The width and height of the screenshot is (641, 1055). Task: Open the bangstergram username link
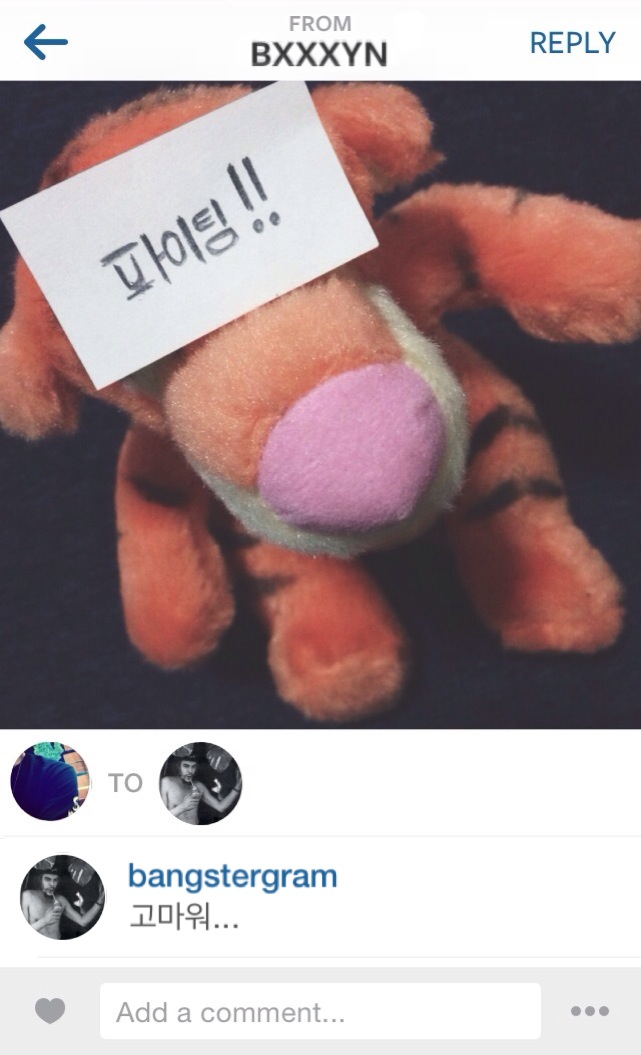pos(233,876)
